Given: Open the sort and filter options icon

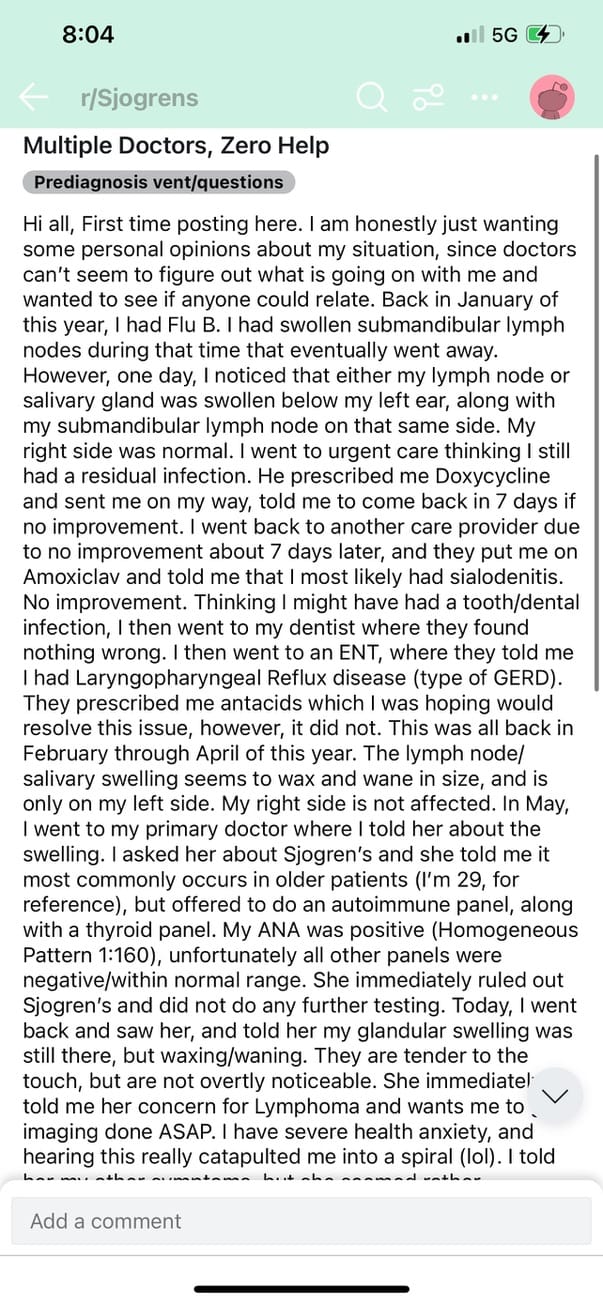Looking at the screenshot, I should [x=428, y=97].
